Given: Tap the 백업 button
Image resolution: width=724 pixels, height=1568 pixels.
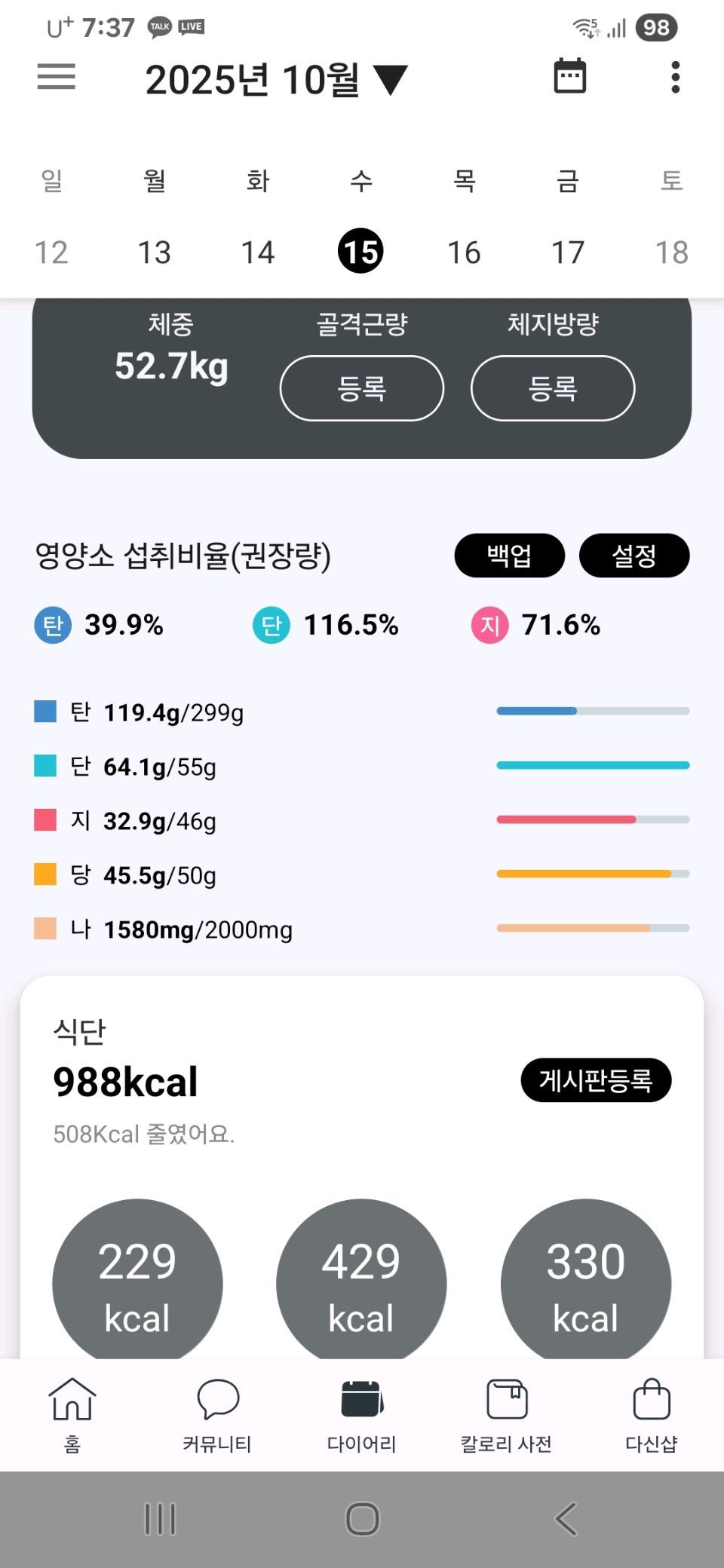Looking at the screenshot, I should point(509,556).
